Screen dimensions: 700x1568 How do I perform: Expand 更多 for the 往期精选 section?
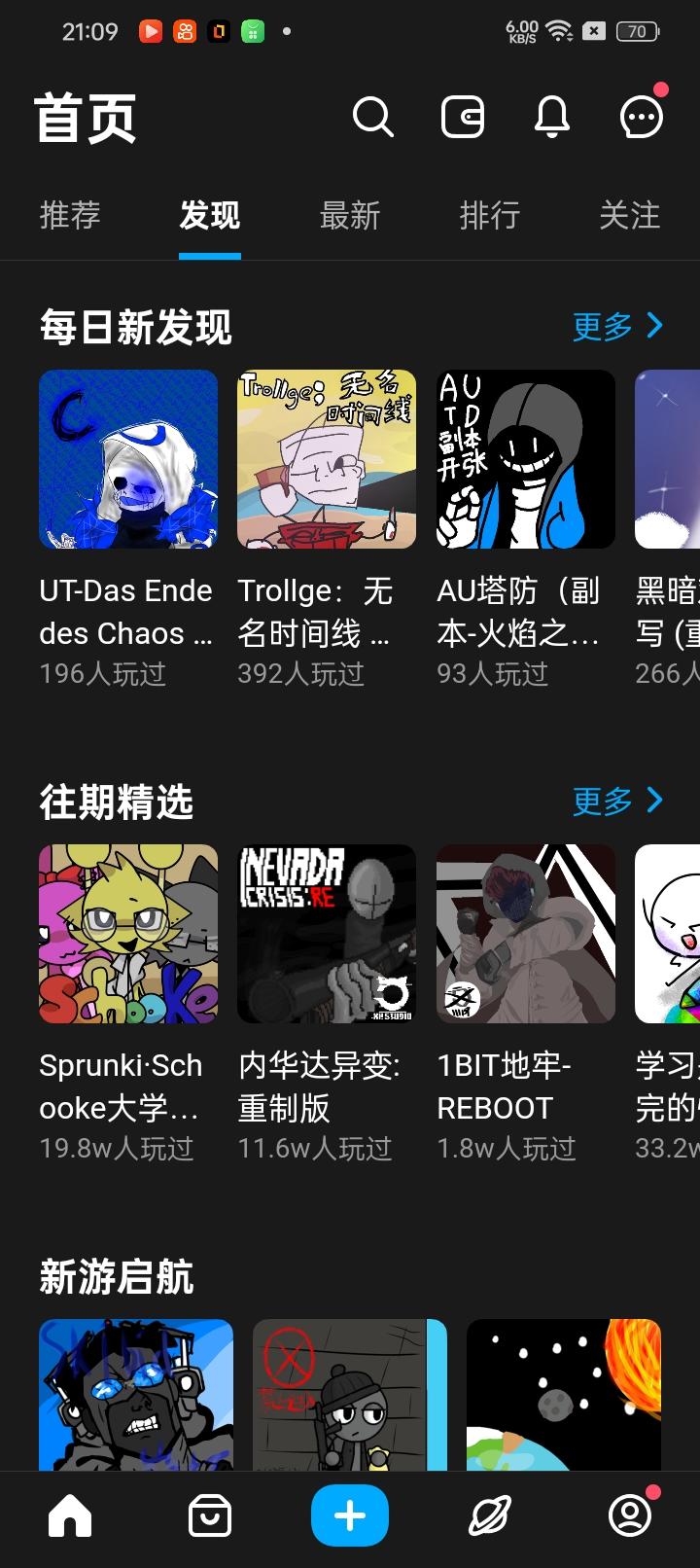[x=617, y=802]
